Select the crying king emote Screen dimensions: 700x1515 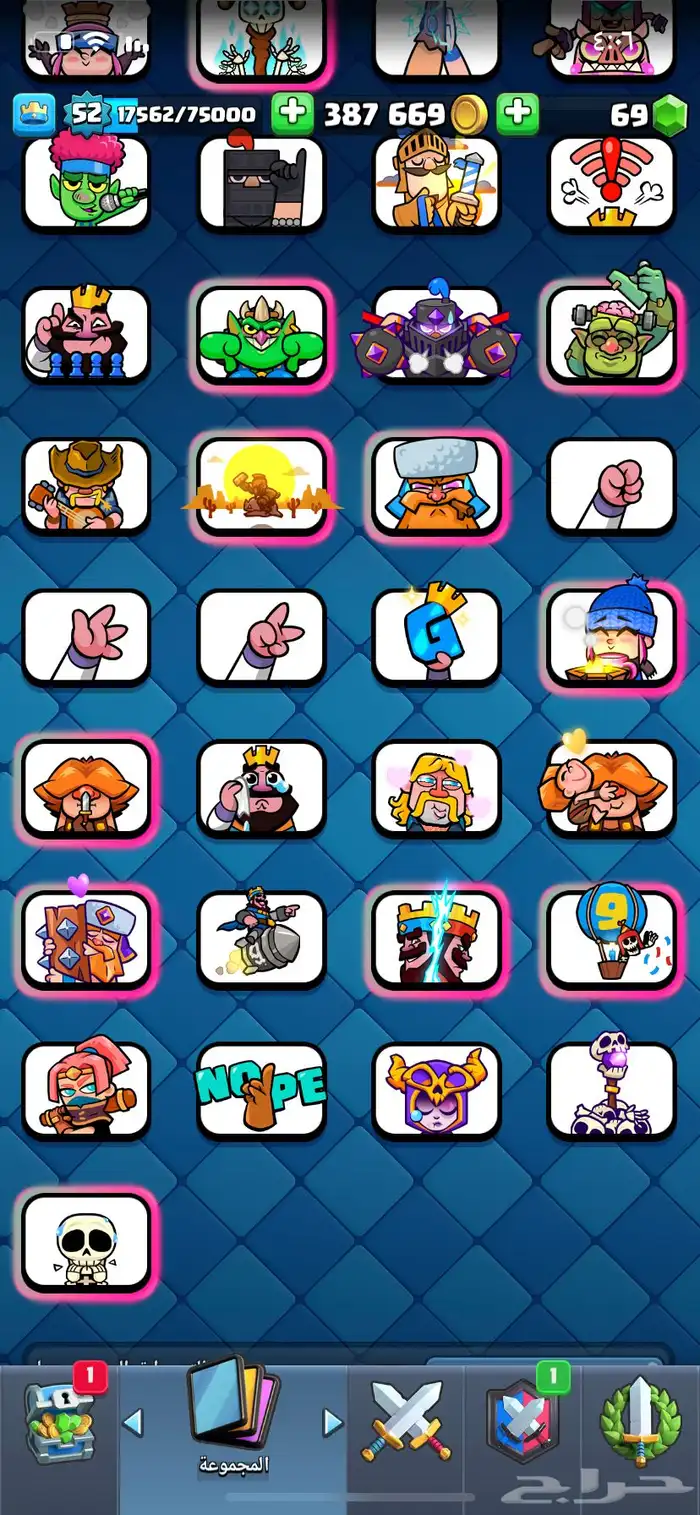pos(261,789)
